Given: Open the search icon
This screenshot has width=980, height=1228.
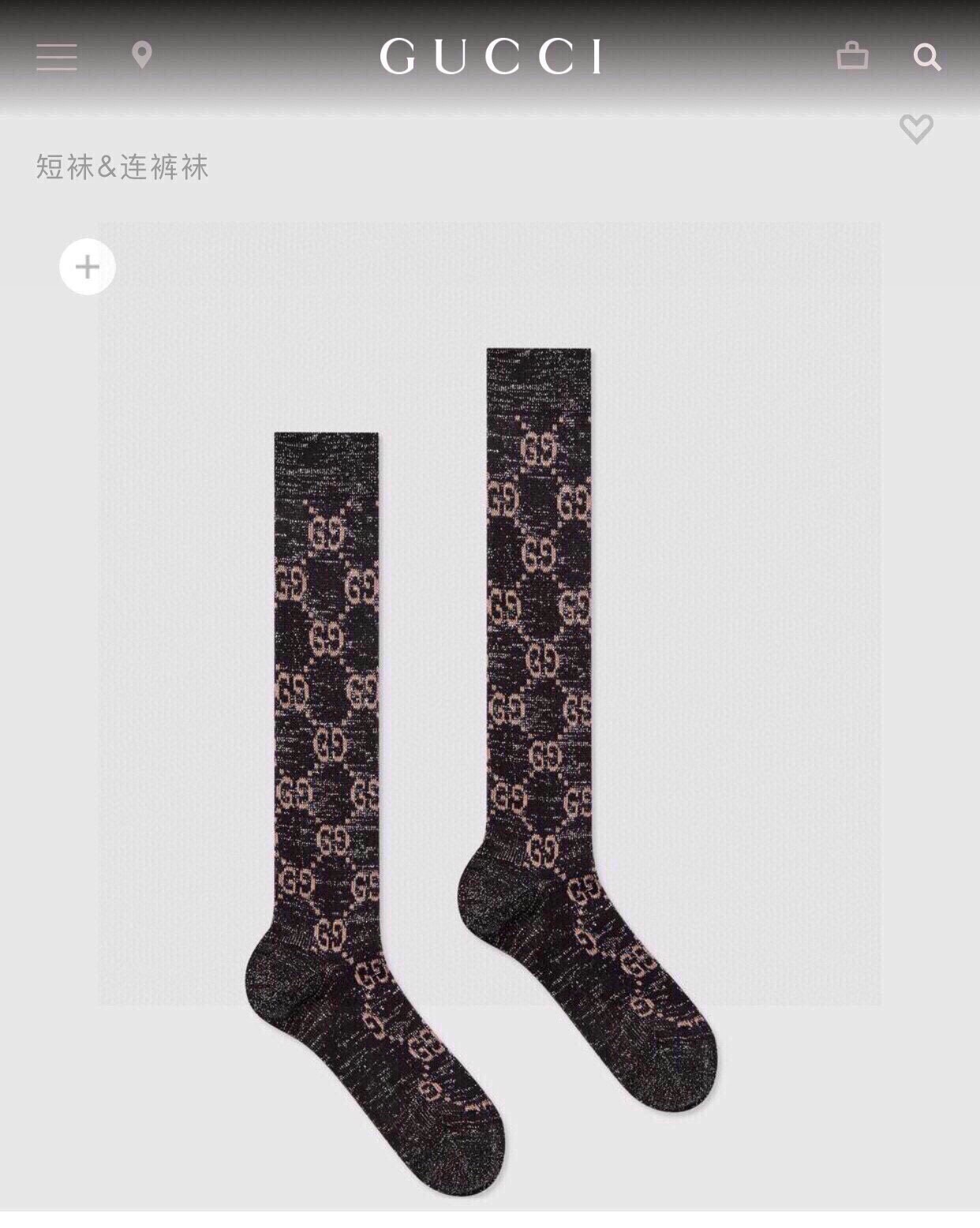Looking at the screenshot, I should point(926,57).
